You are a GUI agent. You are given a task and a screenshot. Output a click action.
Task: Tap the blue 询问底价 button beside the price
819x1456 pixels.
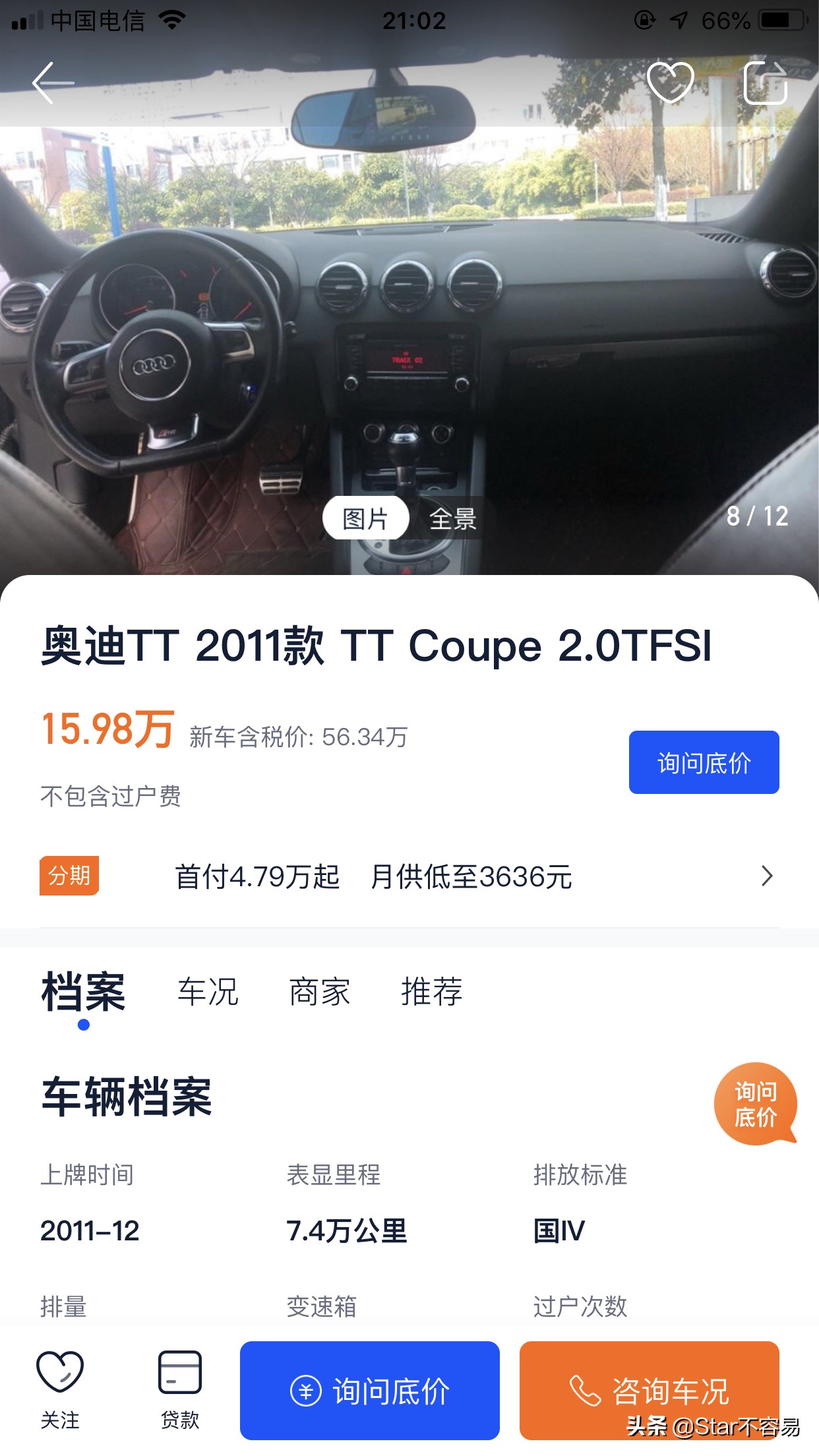704,762
